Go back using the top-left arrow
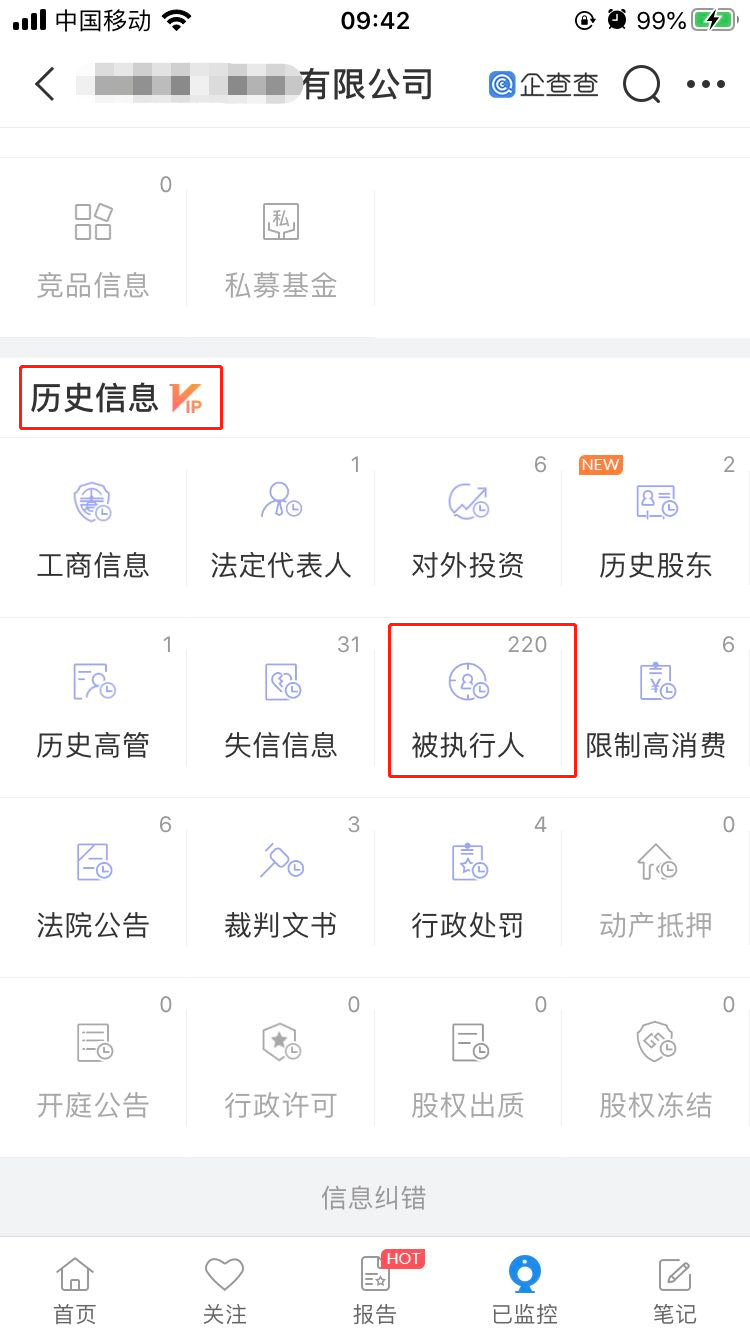Screen dimensions: 750x1334 click(45, 84)
